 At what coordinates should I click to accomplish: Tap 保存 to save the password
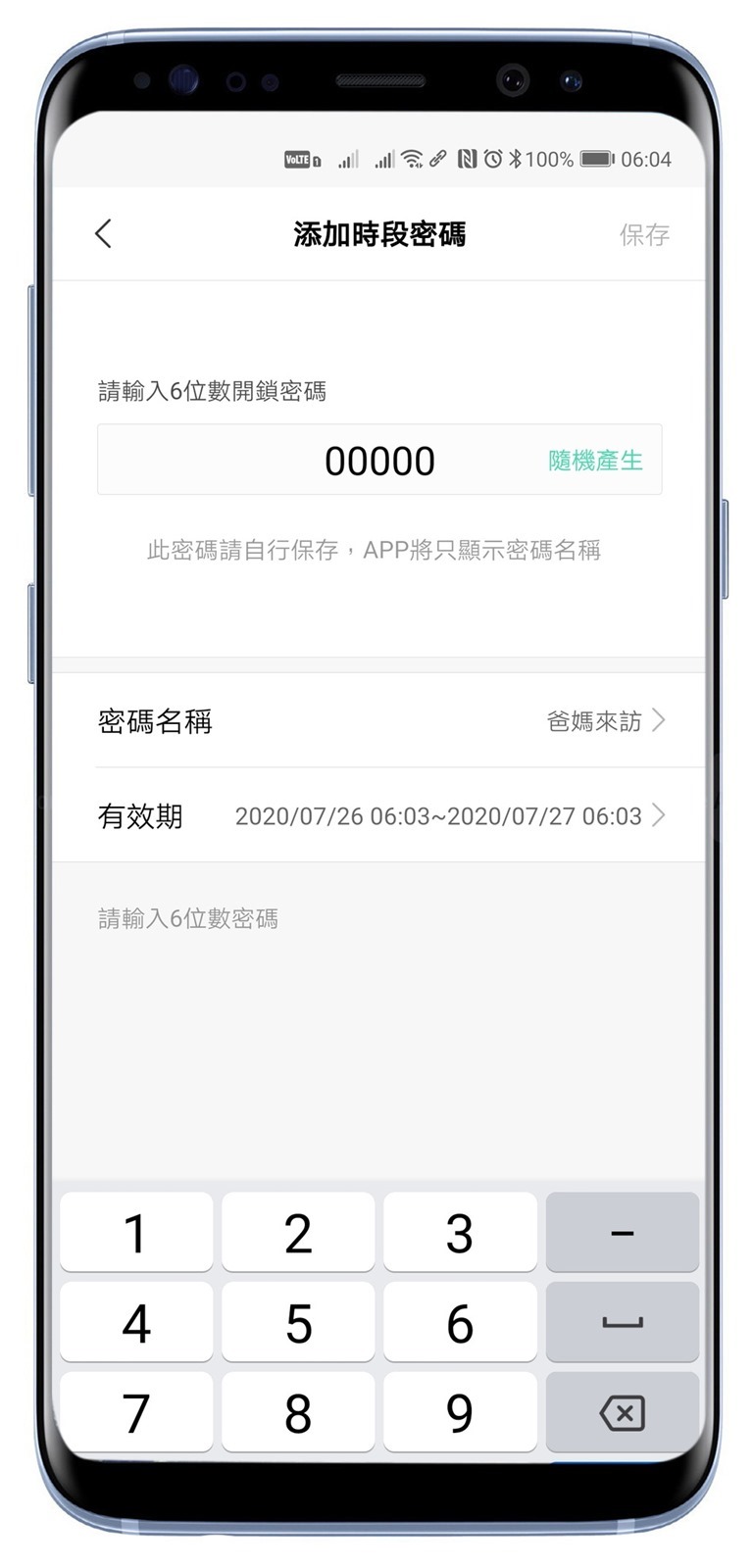[644, 234]
